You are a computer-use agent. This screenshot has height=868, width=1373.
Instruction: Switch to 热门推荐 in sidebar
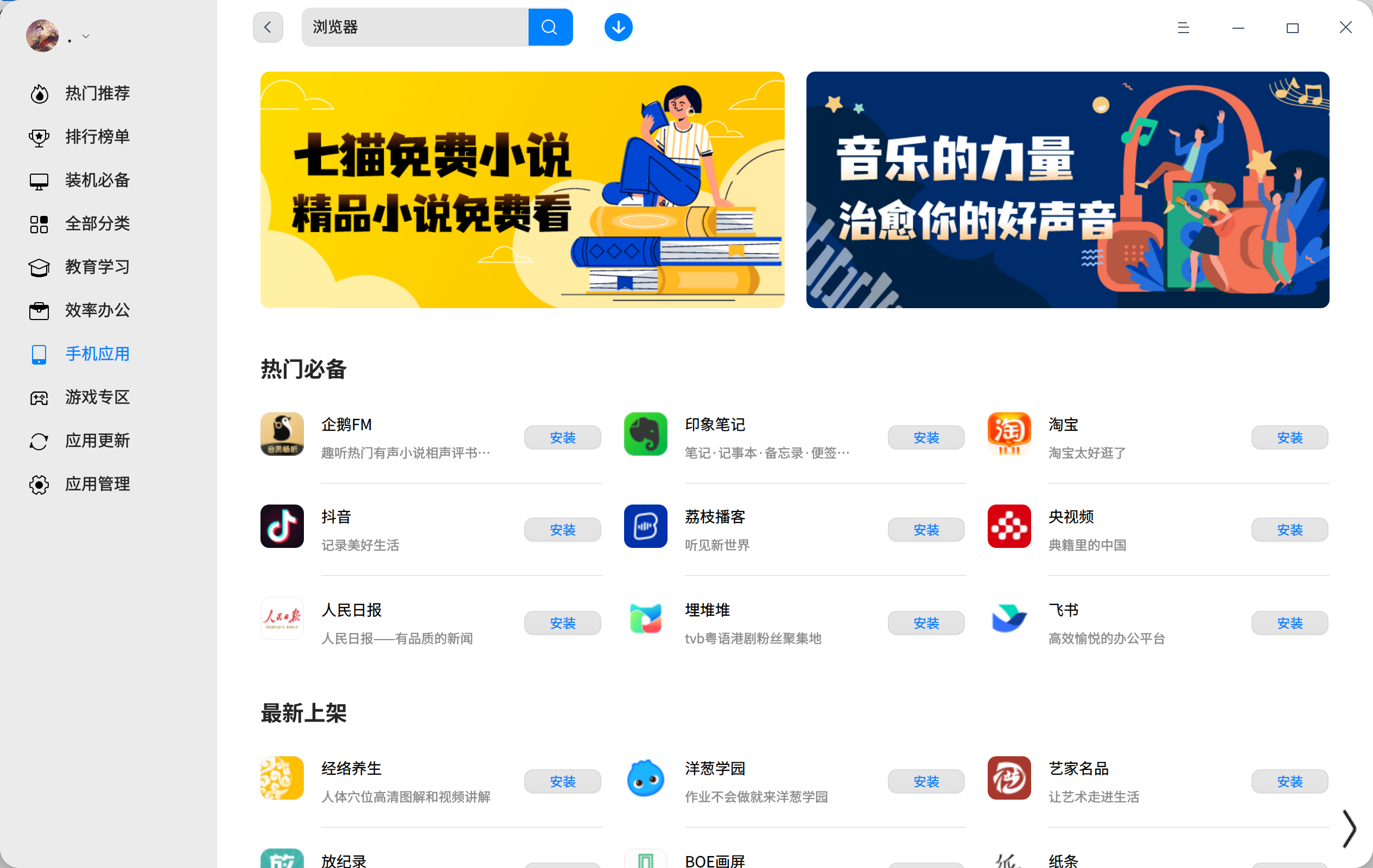coord(97,93)
